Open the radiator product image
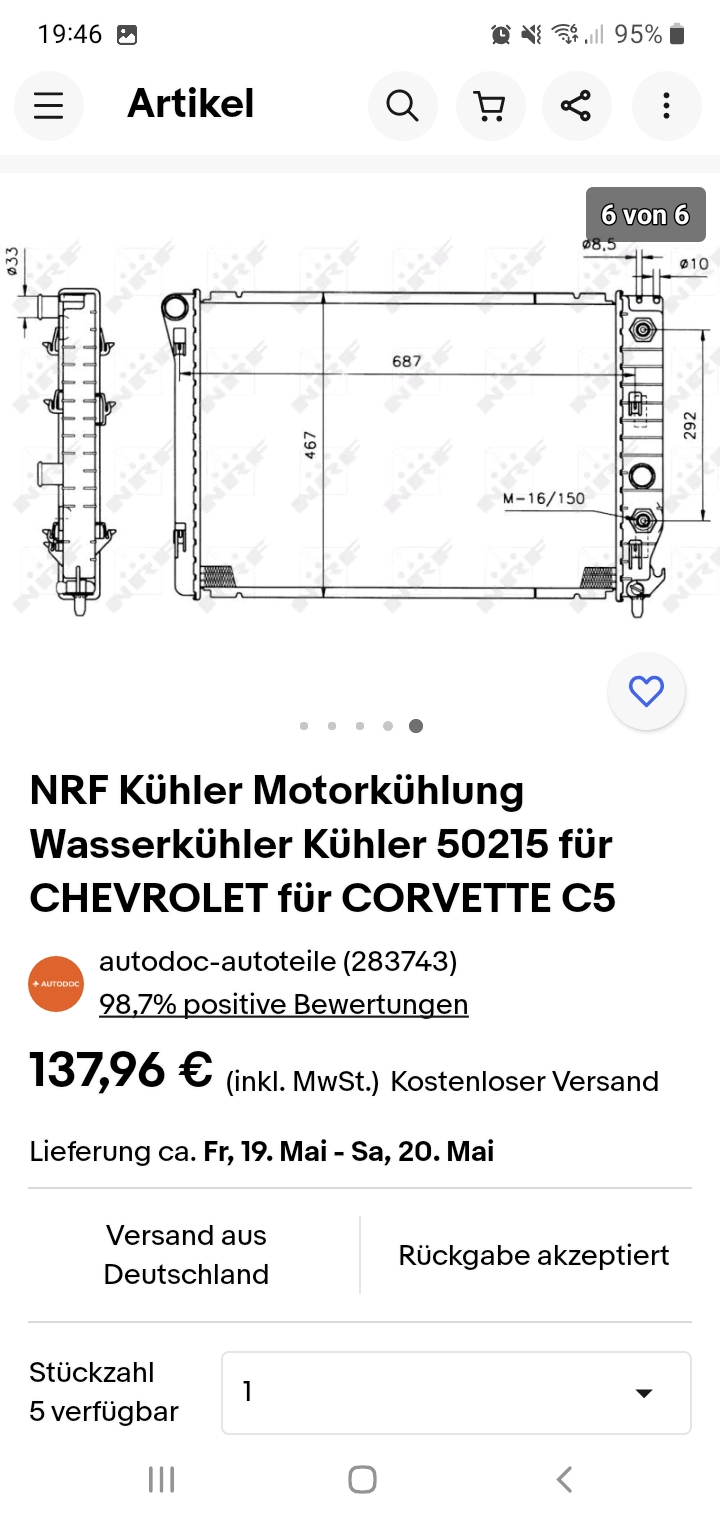The width and height of the screenshot is (720, 1520). point(360,440)
